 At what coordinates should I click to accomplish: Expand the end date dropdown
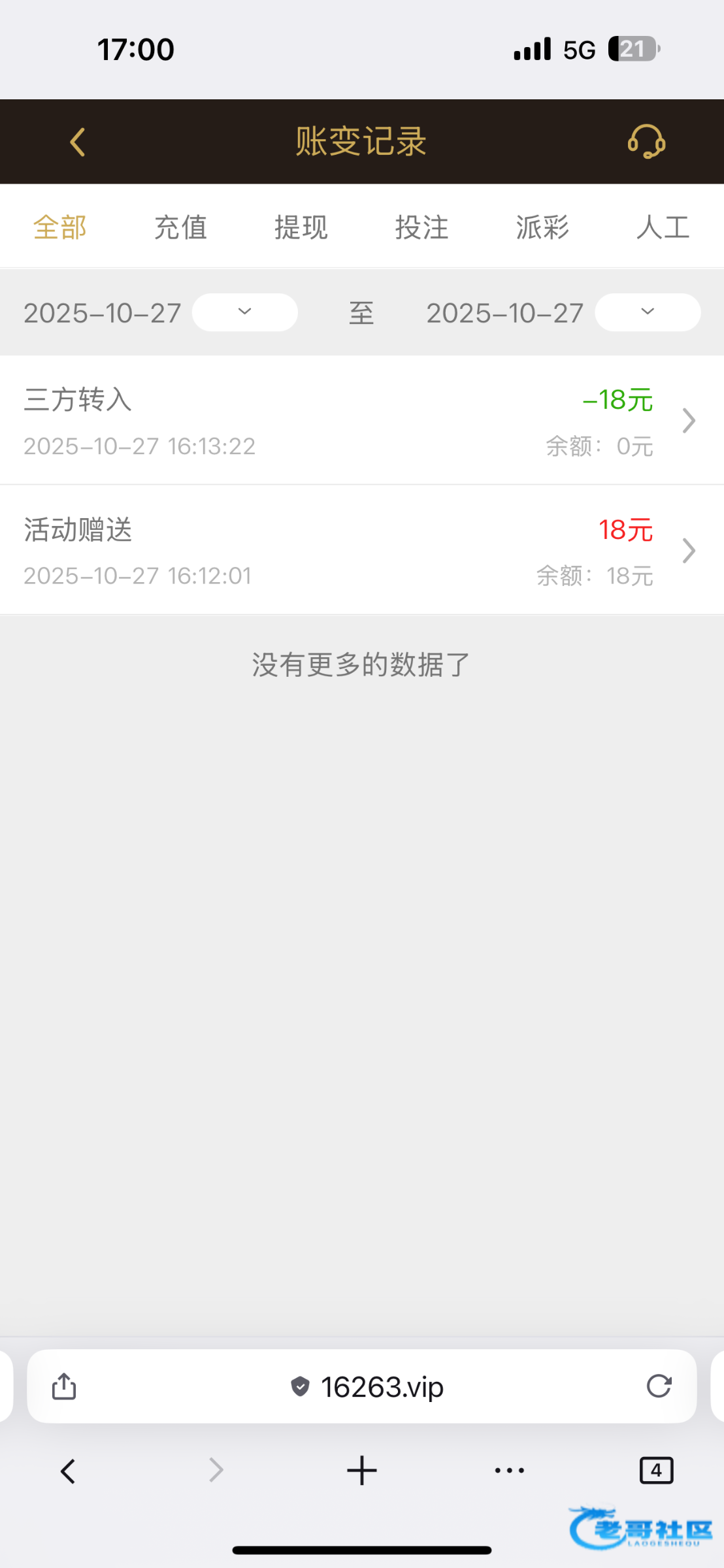[648, 312]
